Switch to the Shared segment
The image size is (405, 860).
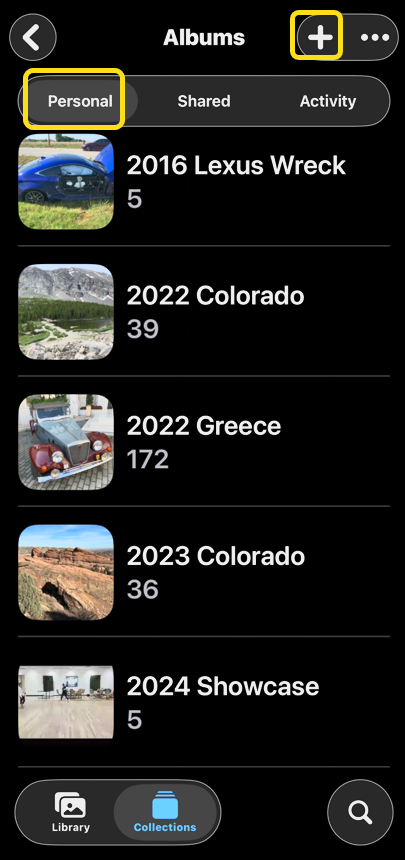[x=204, y=101]
